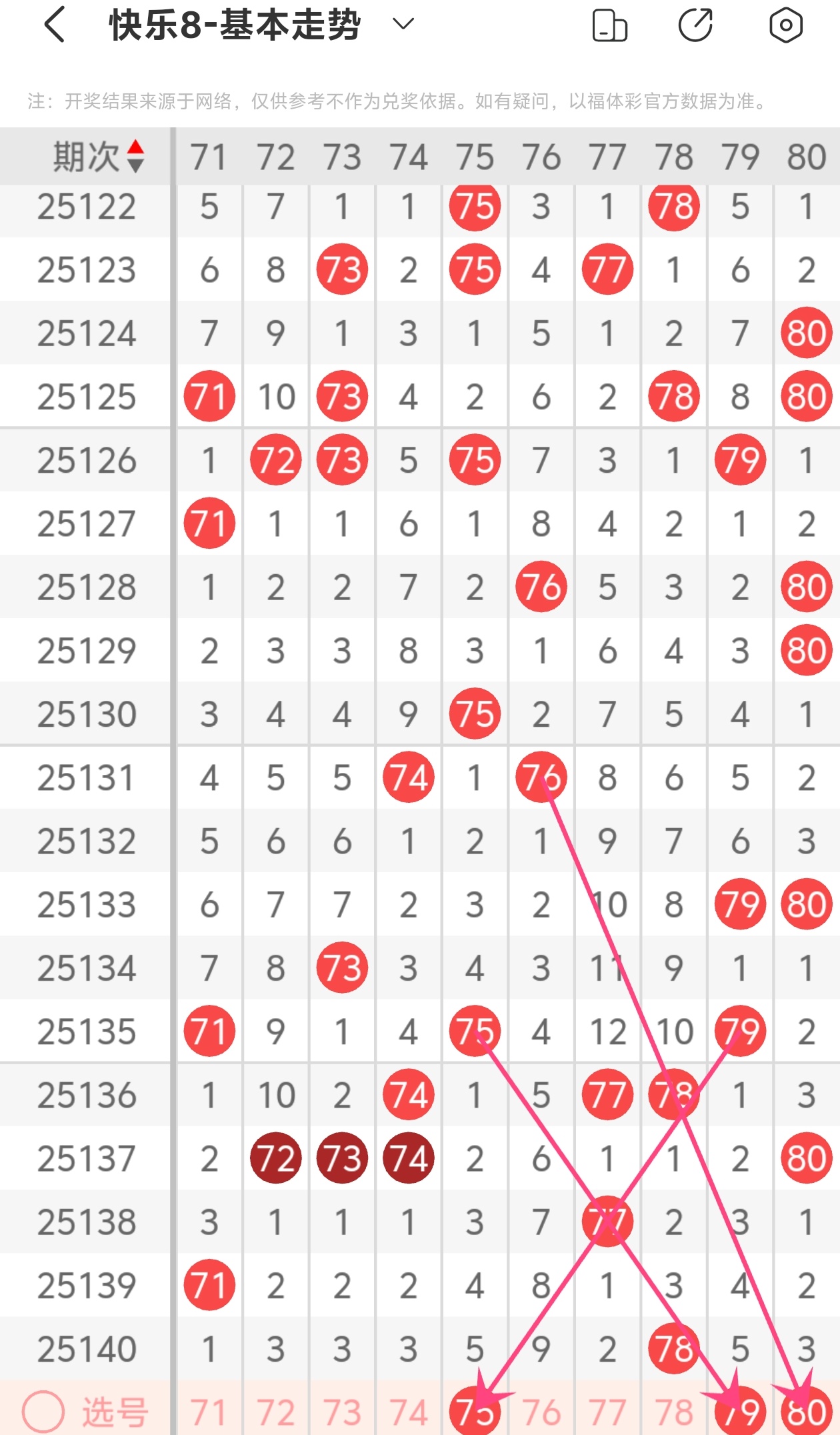Expand the 快乐8-基本走势 chart dropdown

(x=403, y=25)
